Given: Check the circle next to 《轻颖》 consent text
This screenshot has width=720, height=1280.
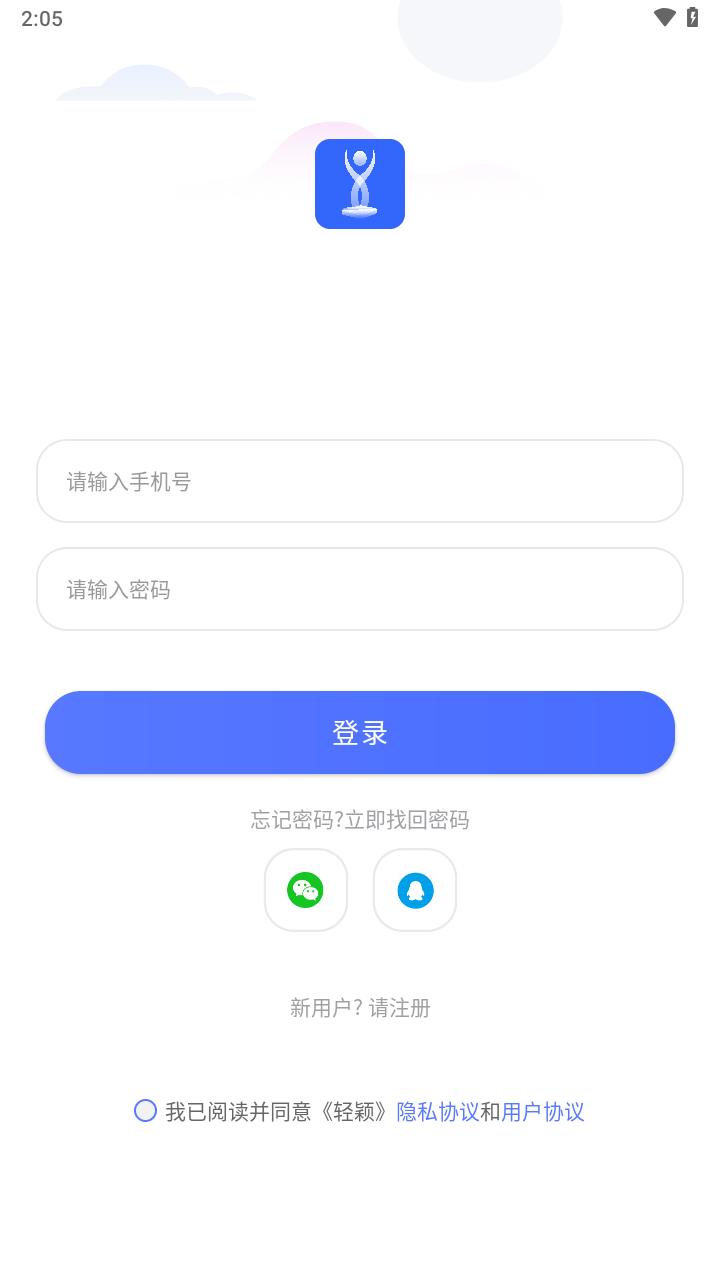Looking at the screenshot, I should pyautogui.click(x=145, y=1111).
